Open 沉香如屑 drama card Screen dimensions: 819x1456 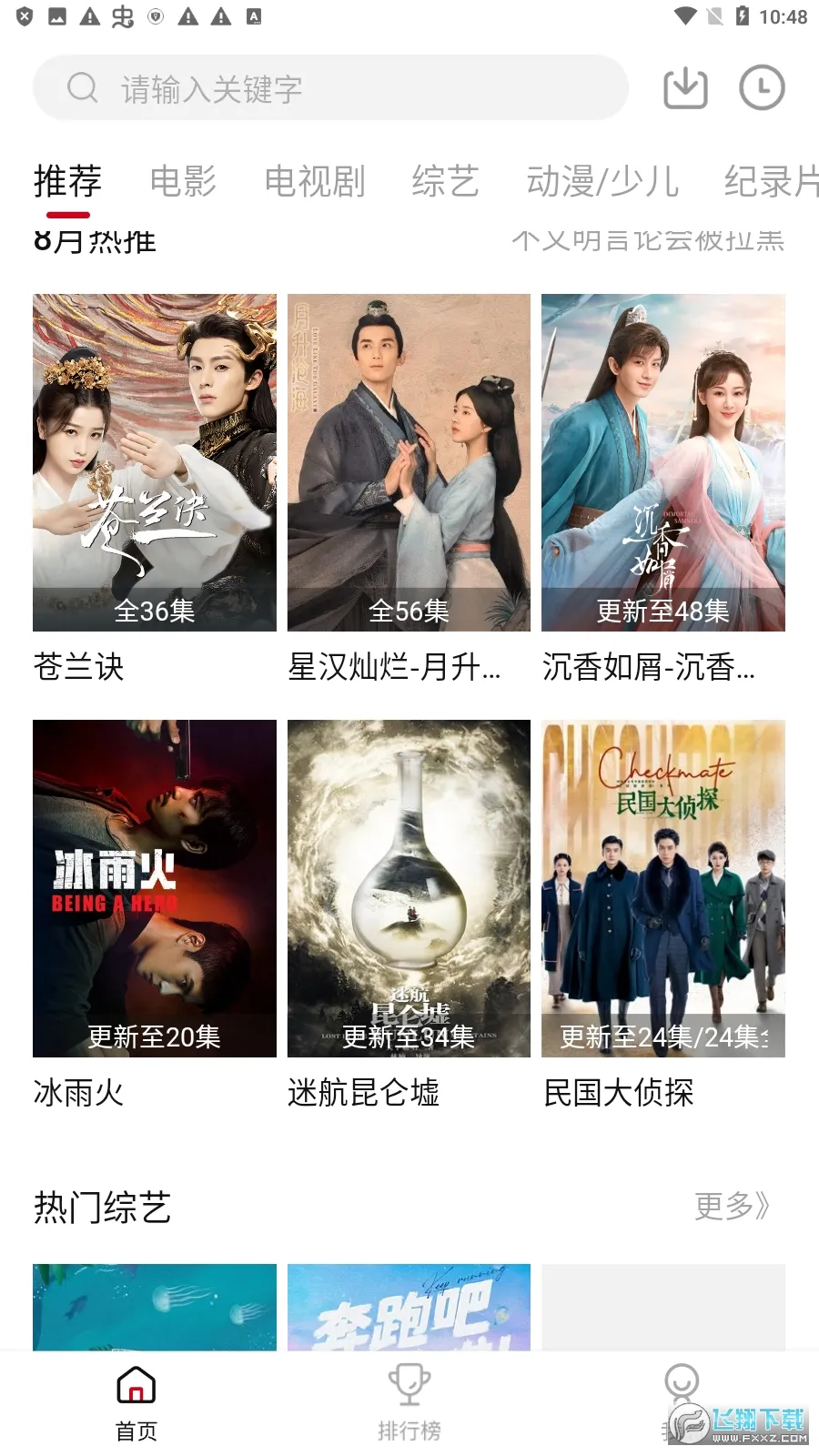[x=662, y=462]
